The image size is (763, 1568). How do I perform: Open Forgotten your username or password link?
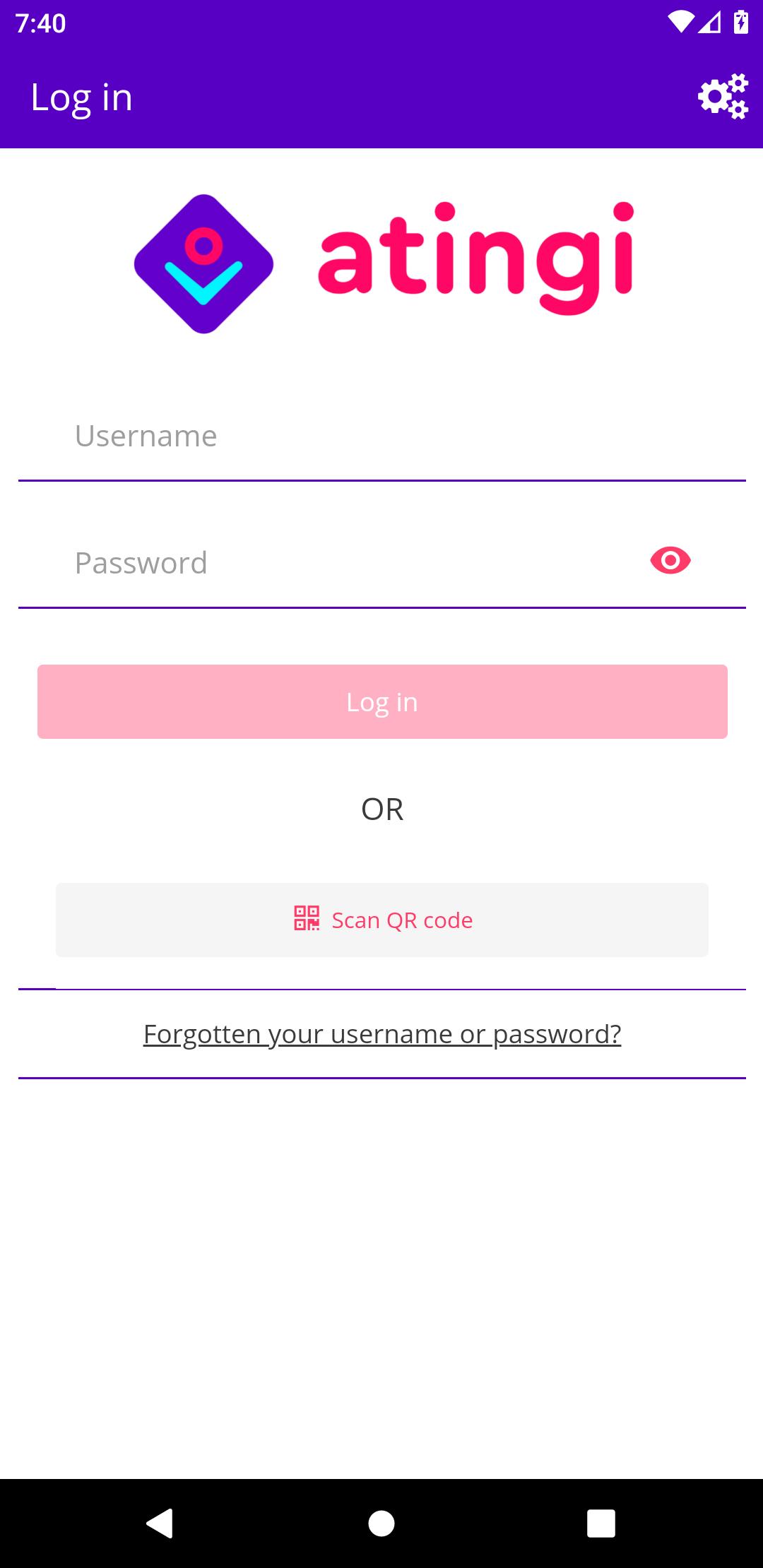pos(382,1034)
